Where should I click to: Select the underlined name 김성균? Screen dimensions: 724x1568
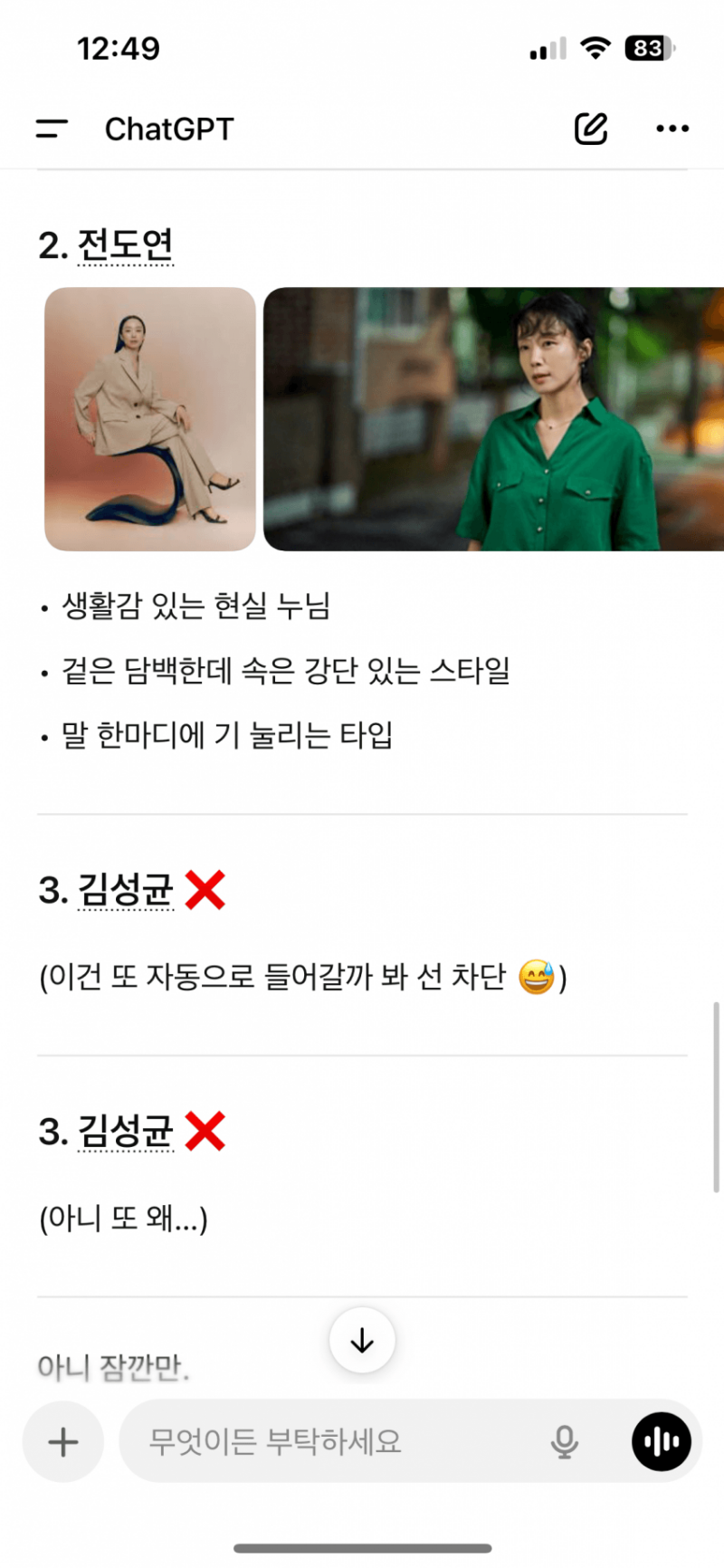[124, 892]
